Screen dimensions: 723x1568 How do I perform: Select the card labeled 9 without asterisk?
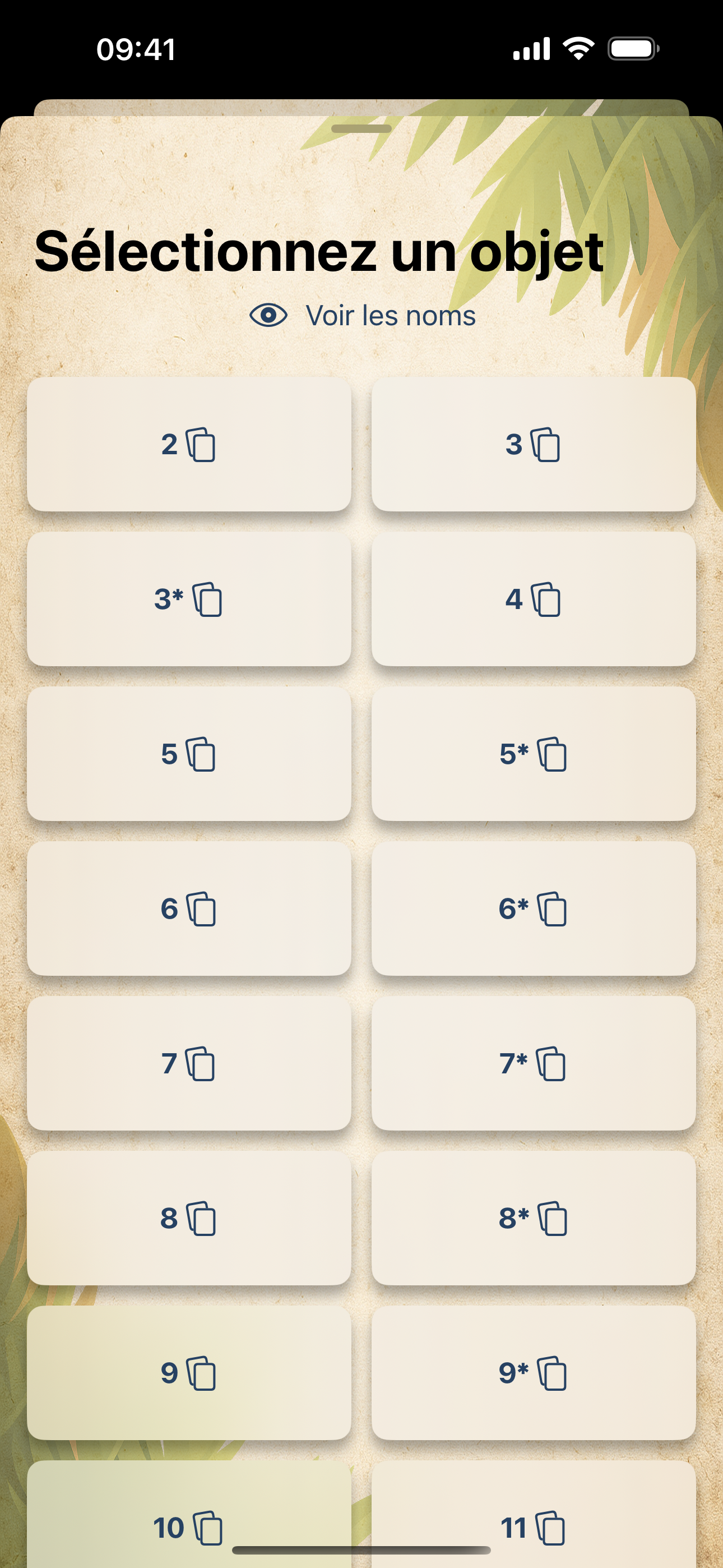[x=189, y=1373]
